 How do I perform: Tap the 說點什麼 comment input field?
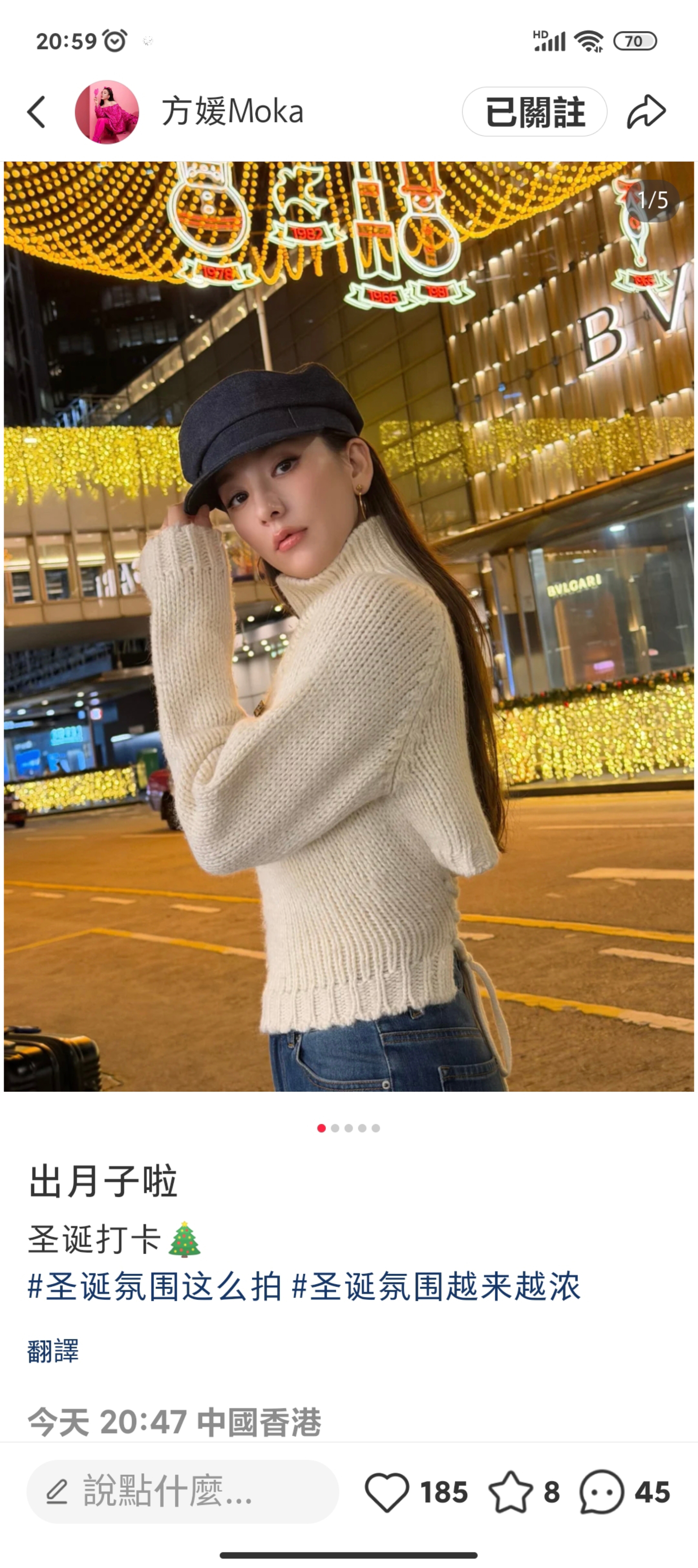point(183,1492)
